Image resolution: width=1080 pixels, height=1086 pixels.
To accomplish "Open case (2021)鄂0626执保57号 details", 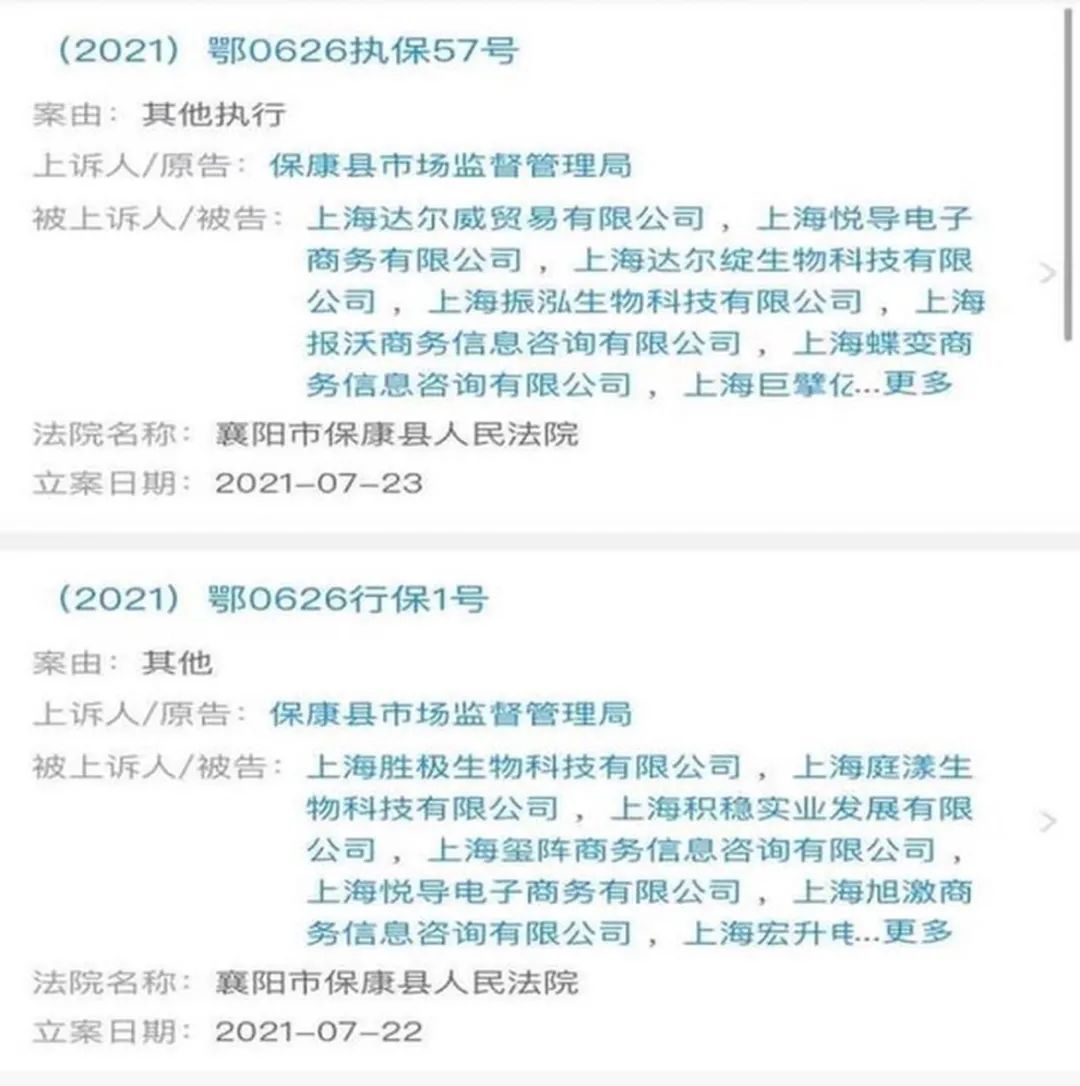I will (288, 52).
